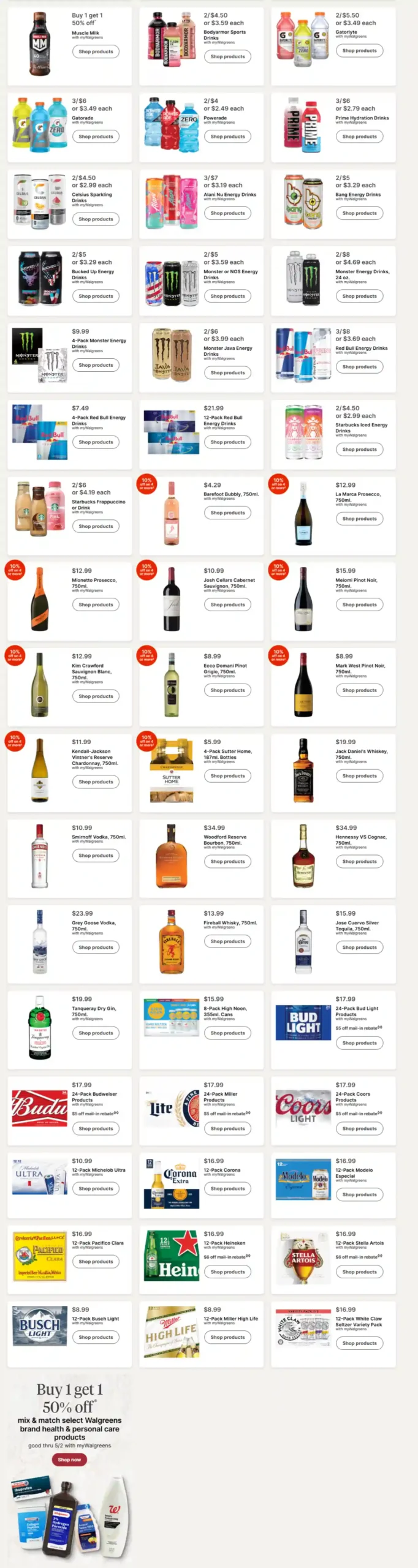Tap Shop now under Buy 1 get 1 50% off
The height and width of the screenshot is (1568, 418).
pos(69,1460)
